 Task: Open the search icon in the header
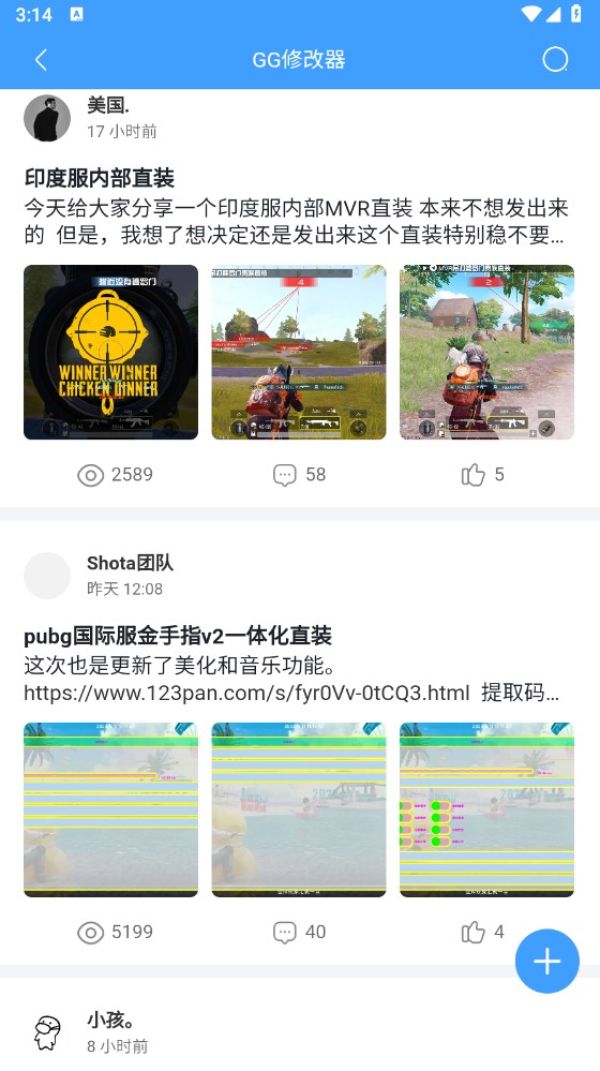(x=555, y=60)
